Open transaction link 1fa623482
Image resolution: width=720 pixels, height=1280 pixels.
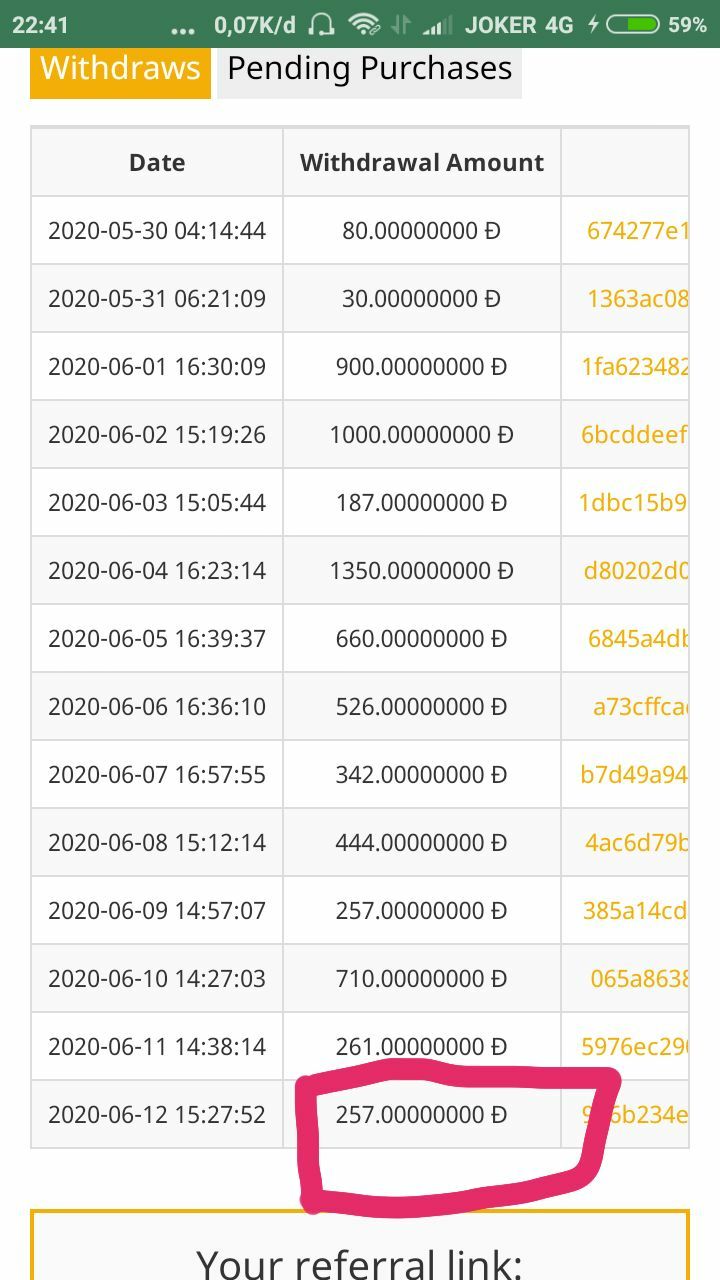point(635,367)
